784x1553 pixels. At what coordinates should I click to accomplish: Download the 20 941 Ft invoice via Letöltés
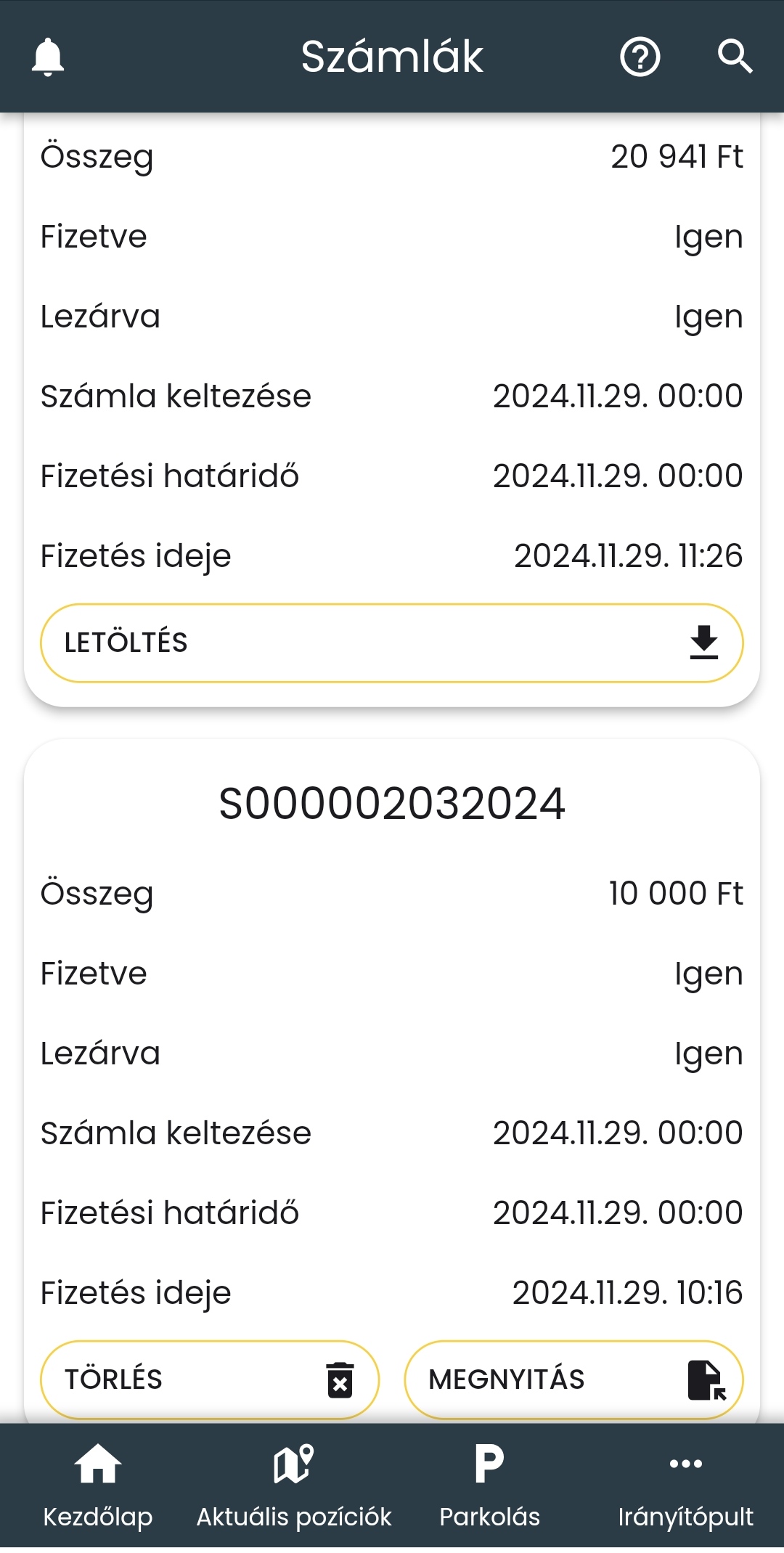coord(392,643)
